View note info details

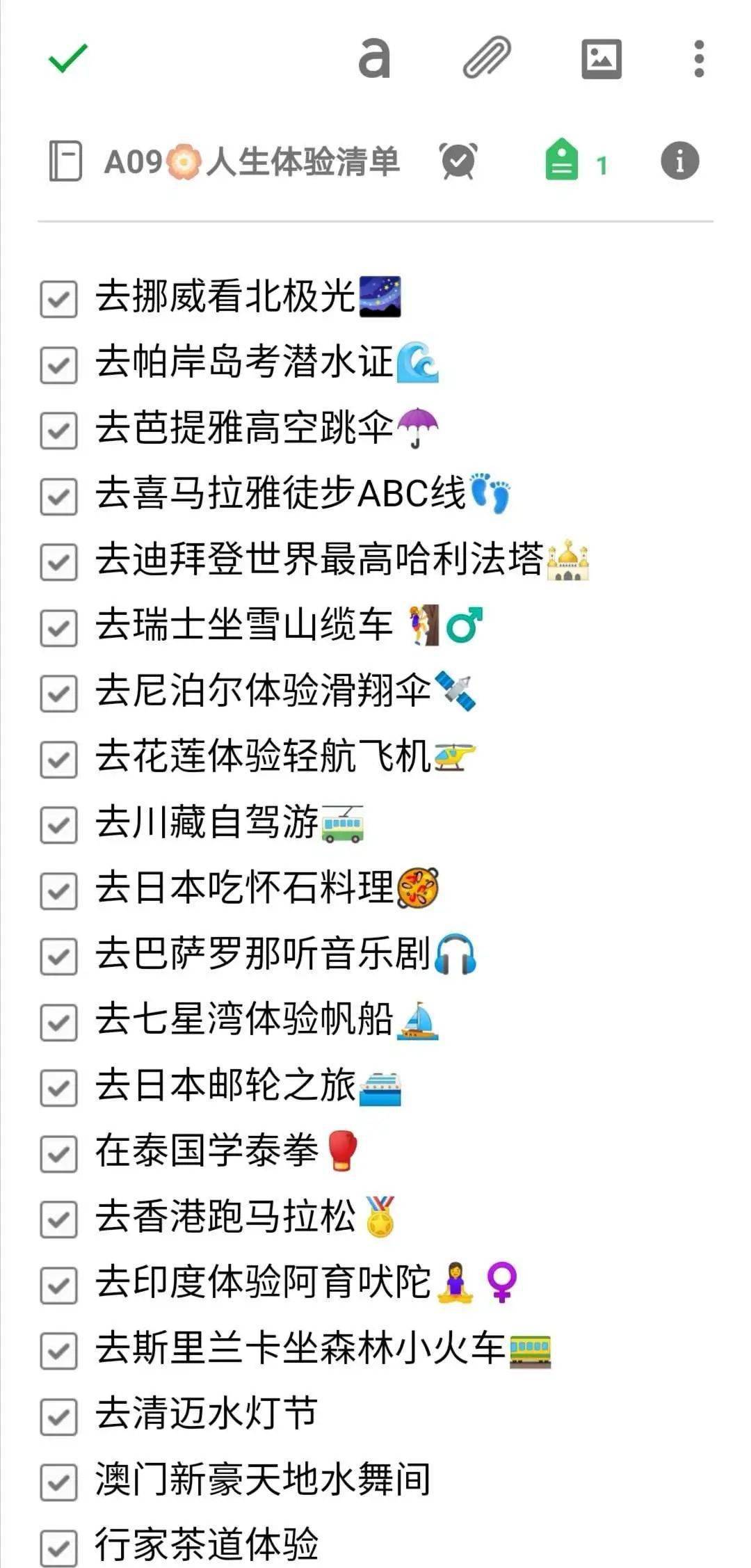coord(679,161)
